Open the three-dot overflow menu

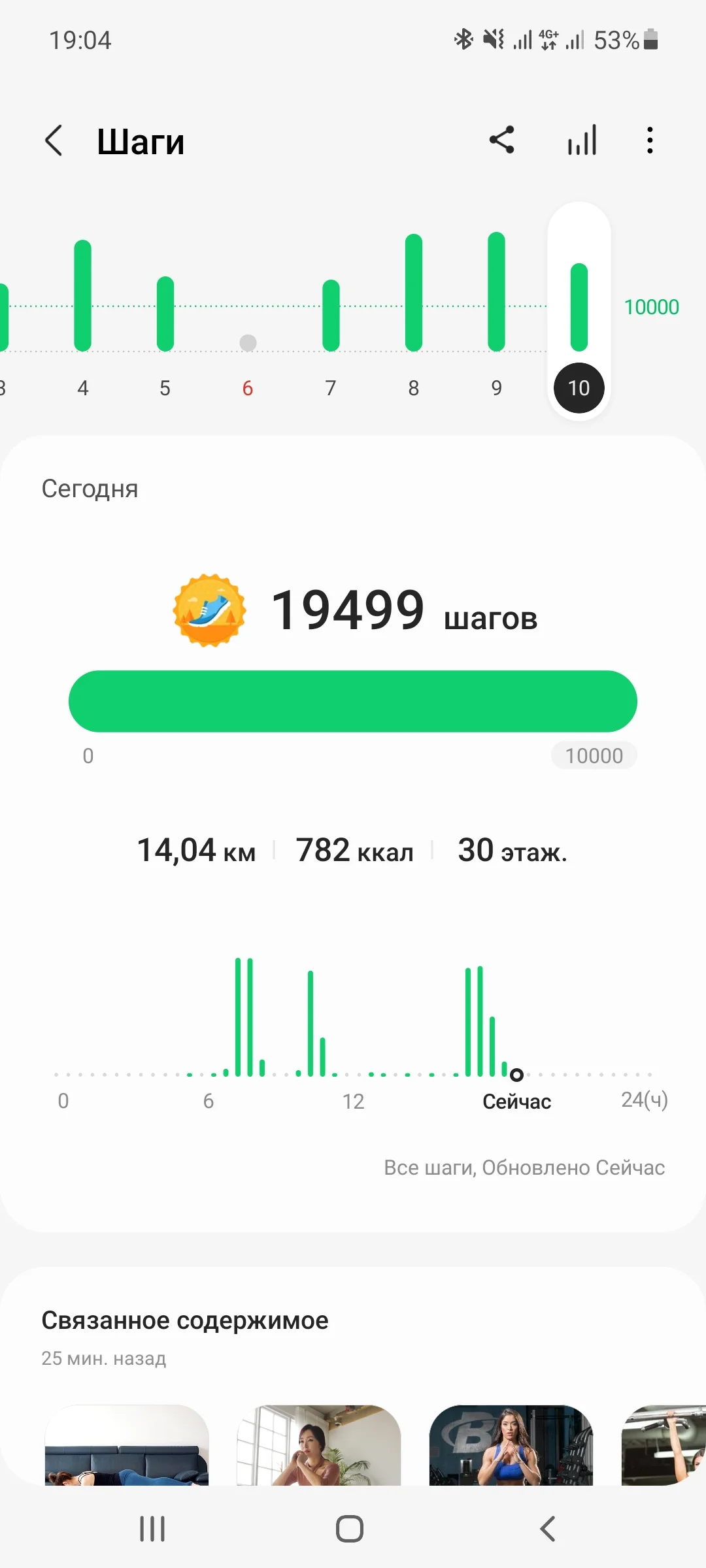click(649, 140)
